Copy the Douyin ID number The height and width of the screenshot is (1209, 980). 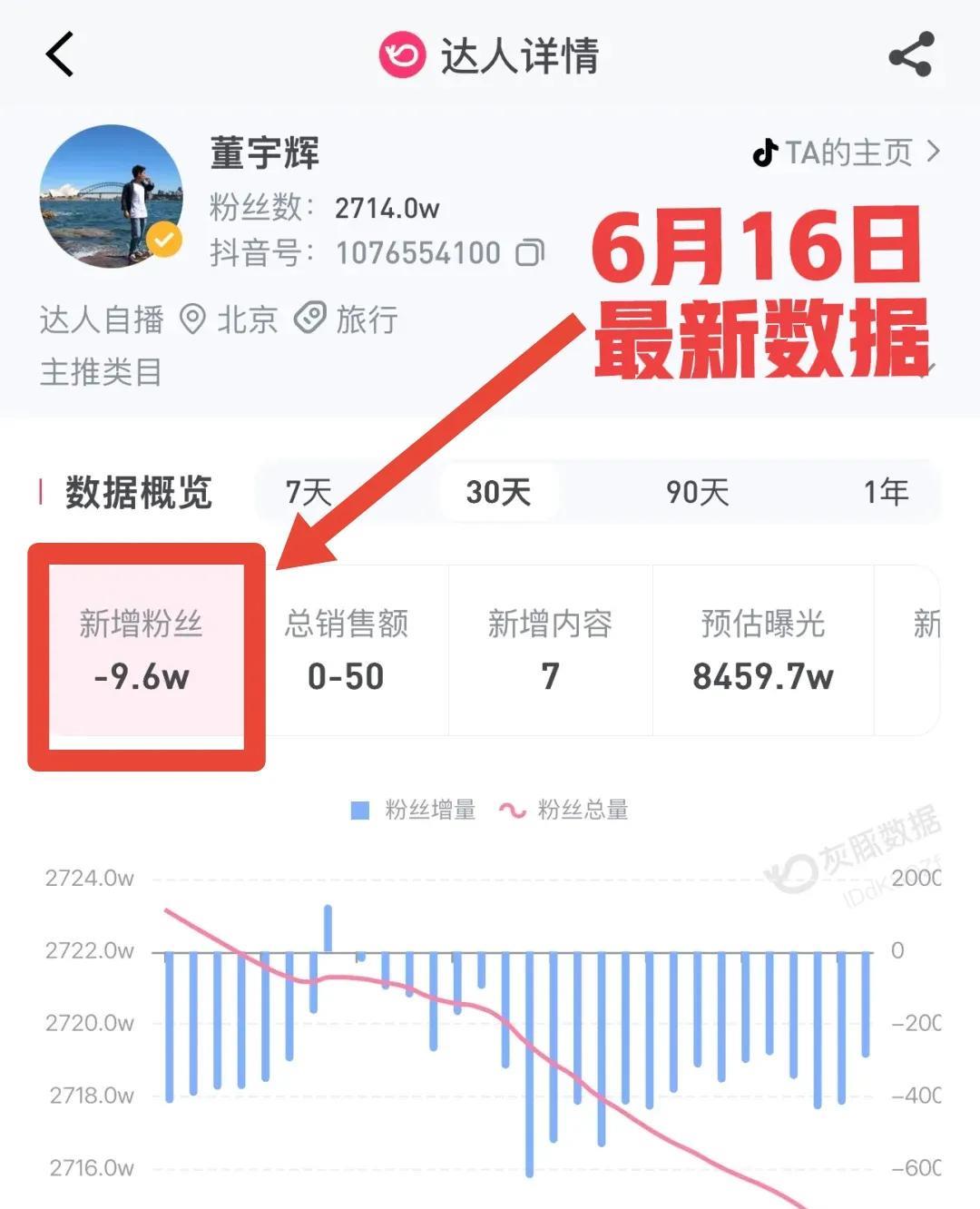[x=530, y=252]
